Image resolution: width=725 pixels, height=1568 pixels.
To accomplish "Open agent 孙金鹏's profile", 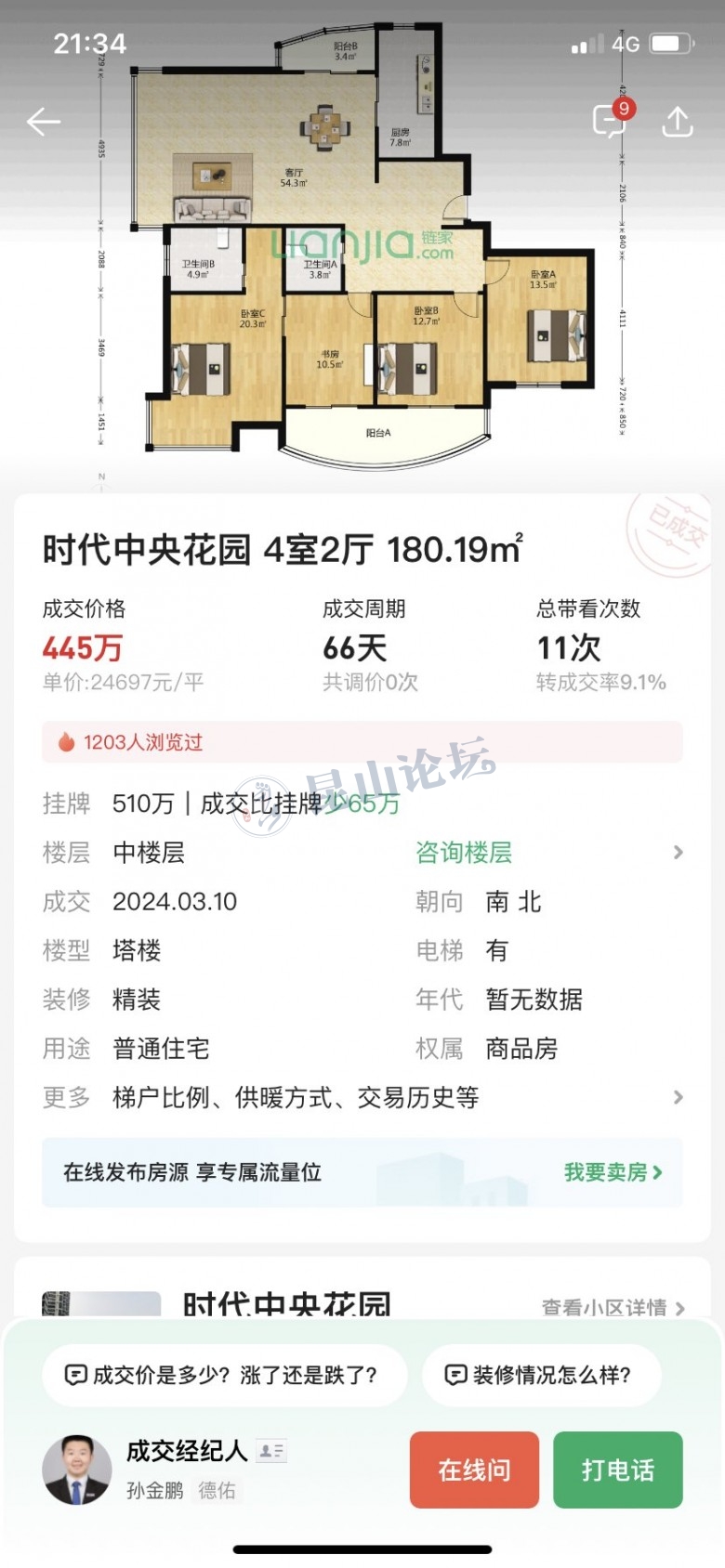I will [77, 1470].
